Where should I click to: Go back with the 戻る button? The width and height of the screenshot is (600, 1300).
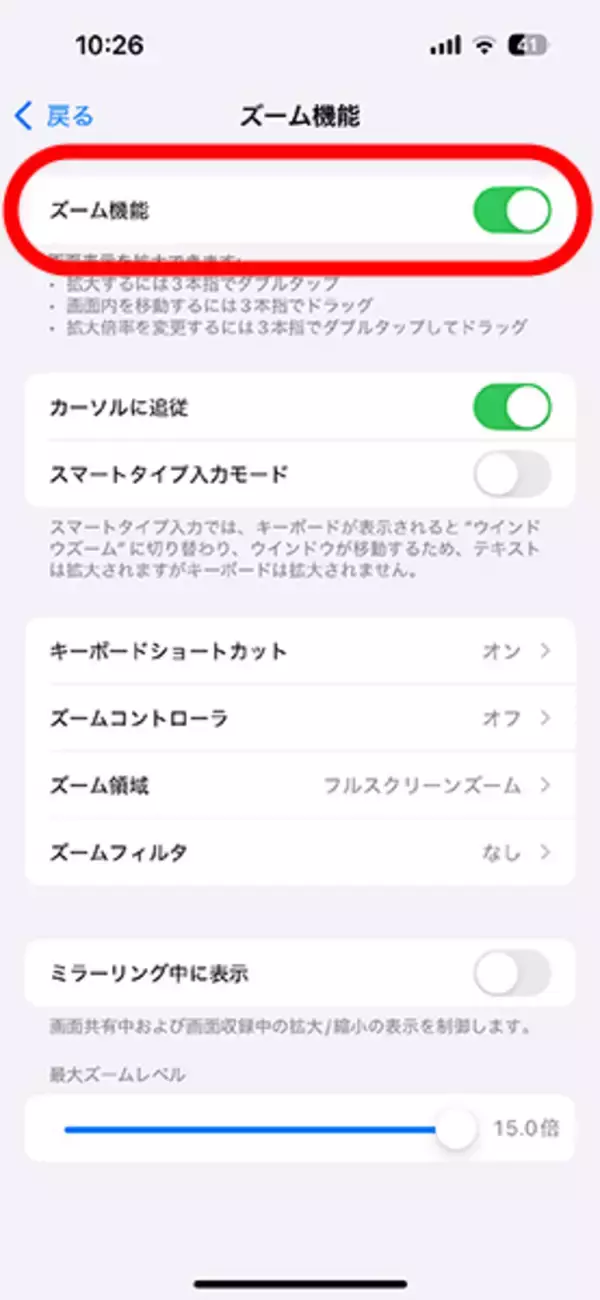pyautogui.click(x=55, y=116)
